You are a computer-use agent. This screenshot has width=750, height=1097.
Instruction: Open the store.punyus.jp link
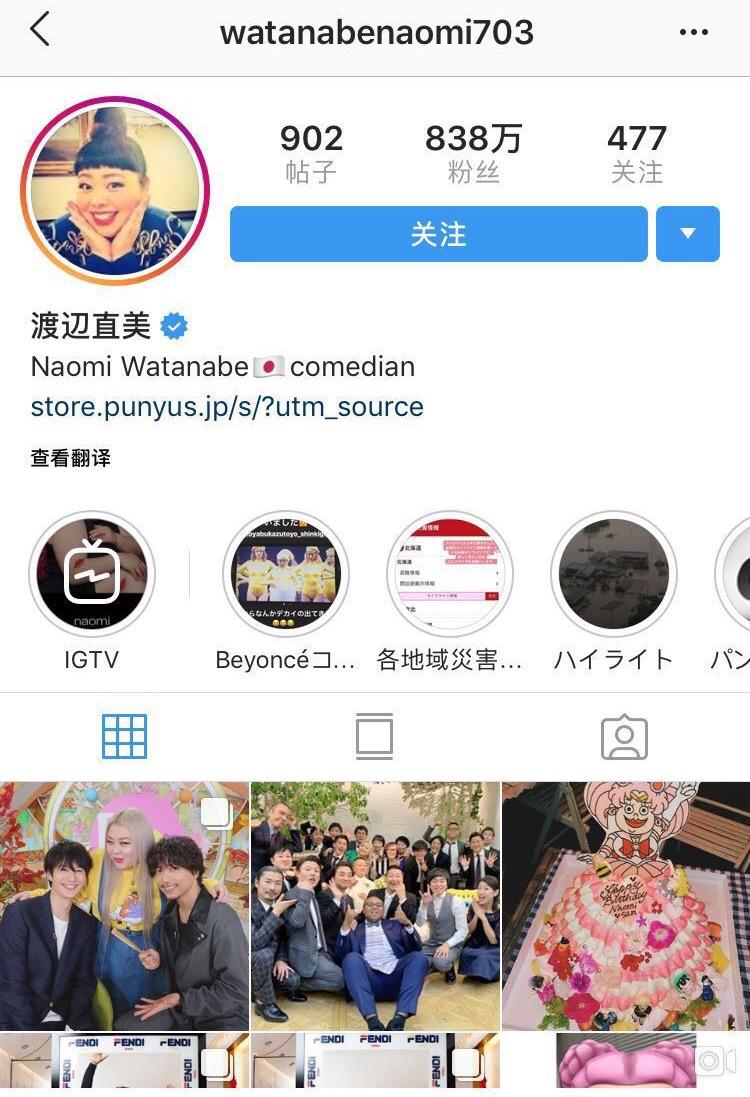pyautogui.click(x=227, y=407)
